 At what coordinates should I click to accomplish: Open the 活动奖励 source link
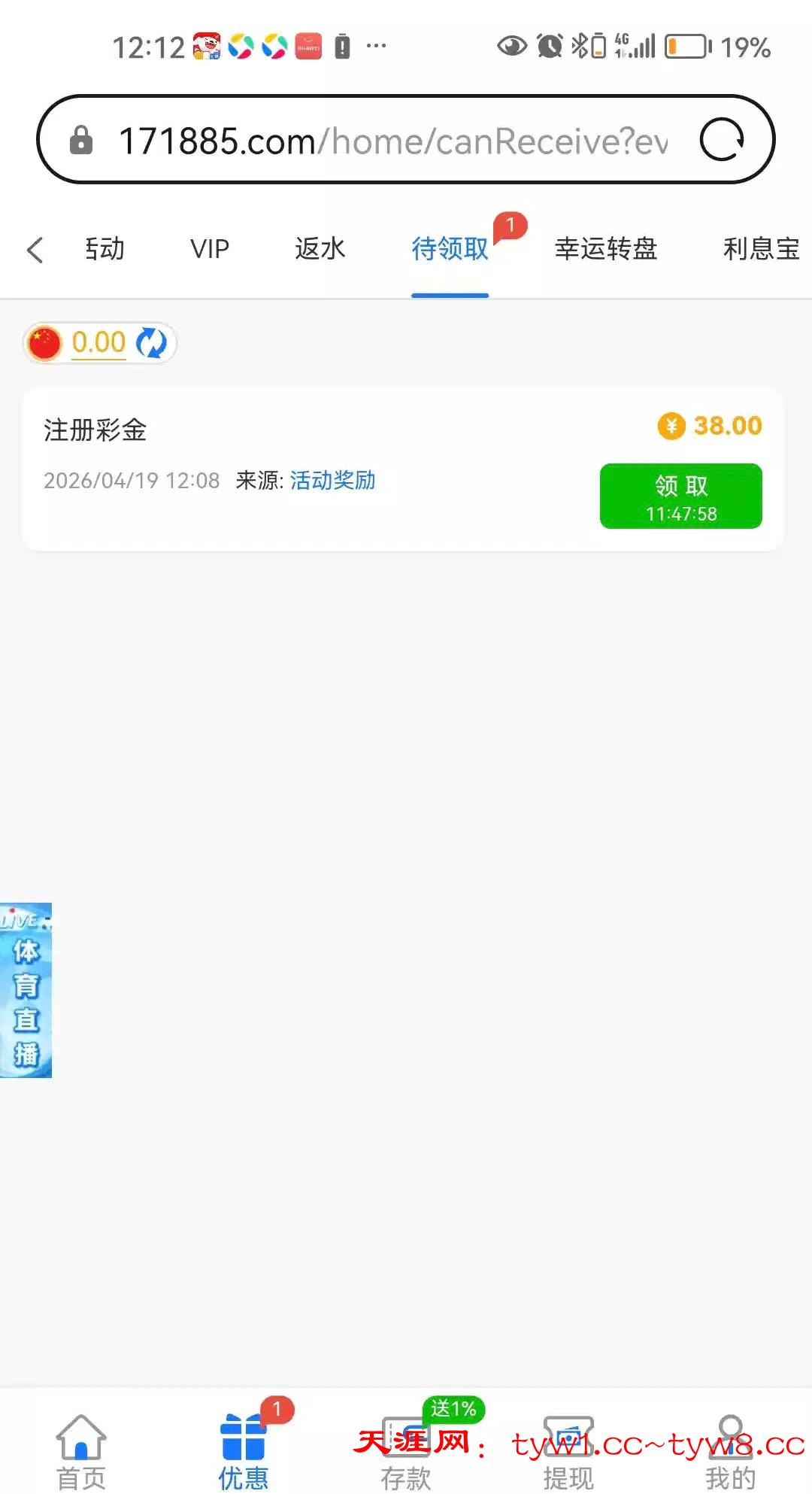click(x=332, y=481)
